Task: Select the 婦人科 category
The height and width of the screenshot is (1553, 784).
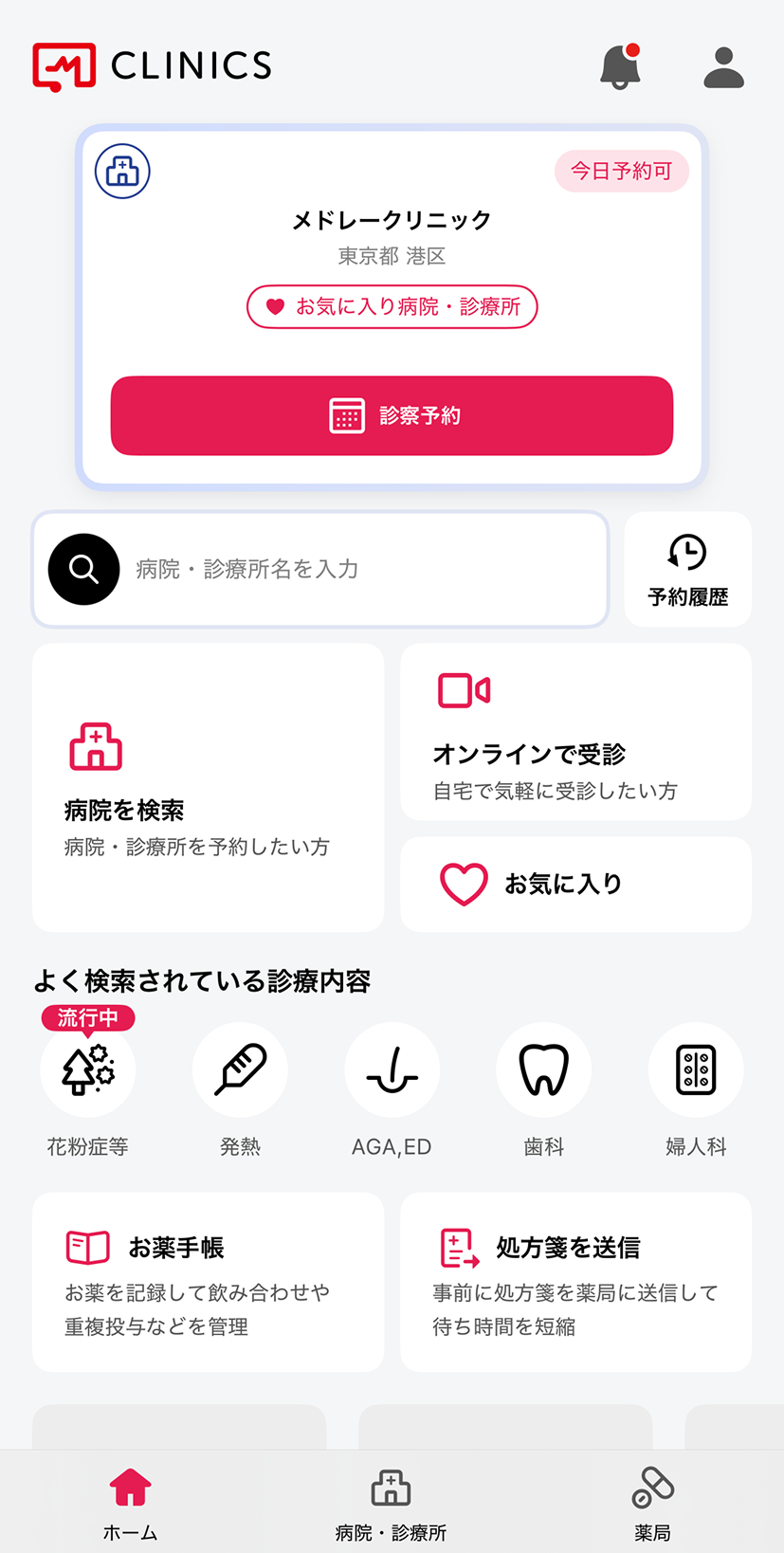Action: pyautogui.click(x=696, y=1088)
